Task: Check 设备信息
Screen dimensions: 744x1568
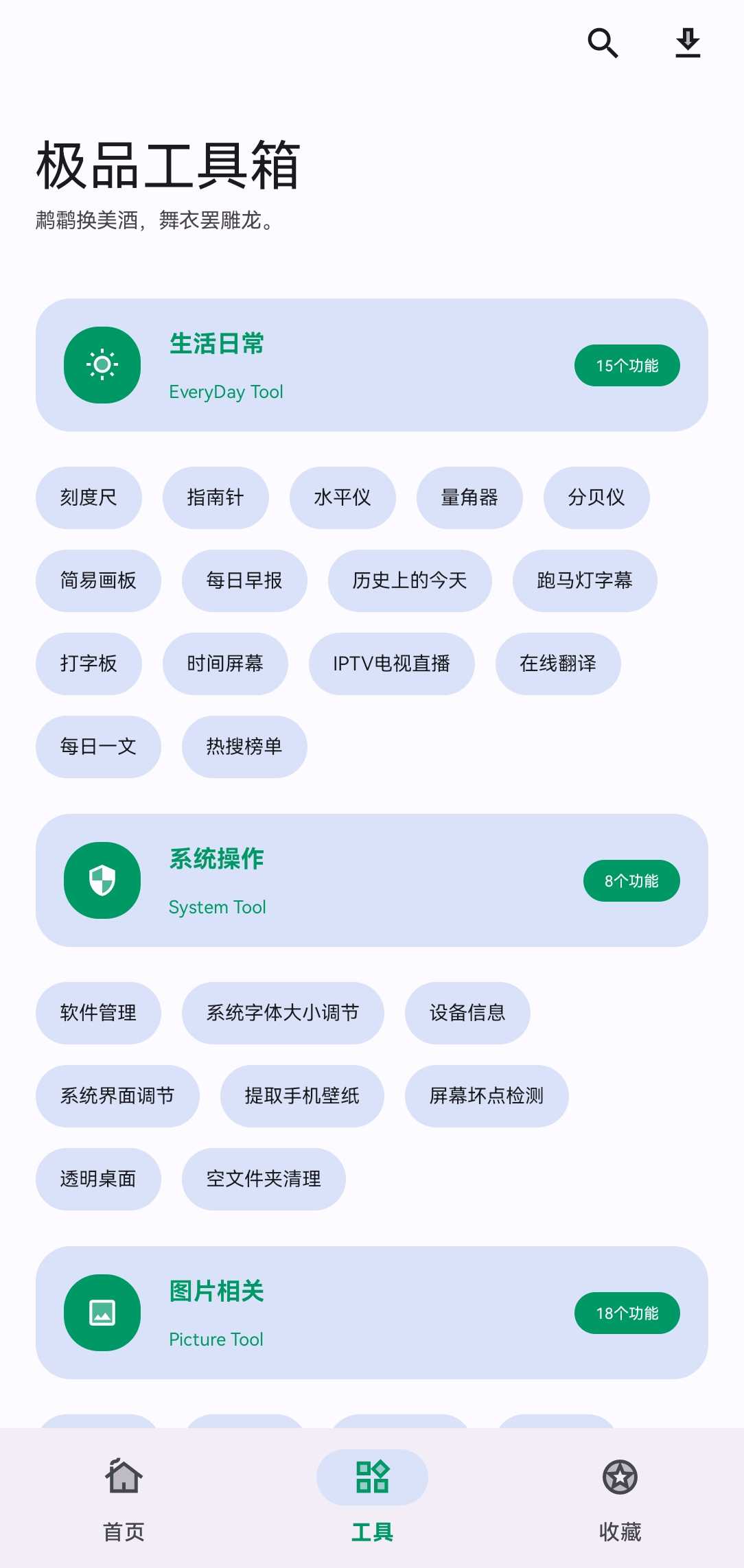Action: (467, 1013)
